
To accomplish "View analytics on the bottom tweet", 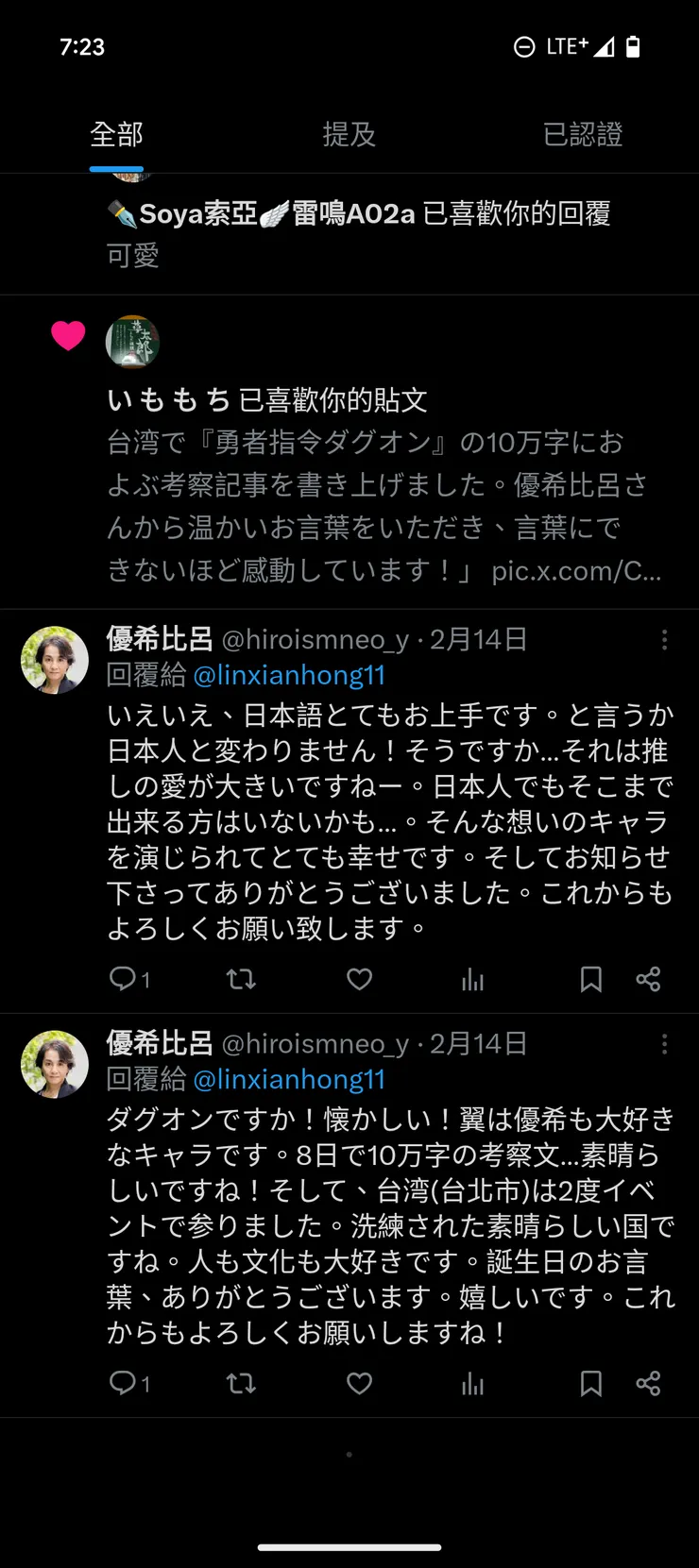I will pyautogui.click(x=472, y=1384).
